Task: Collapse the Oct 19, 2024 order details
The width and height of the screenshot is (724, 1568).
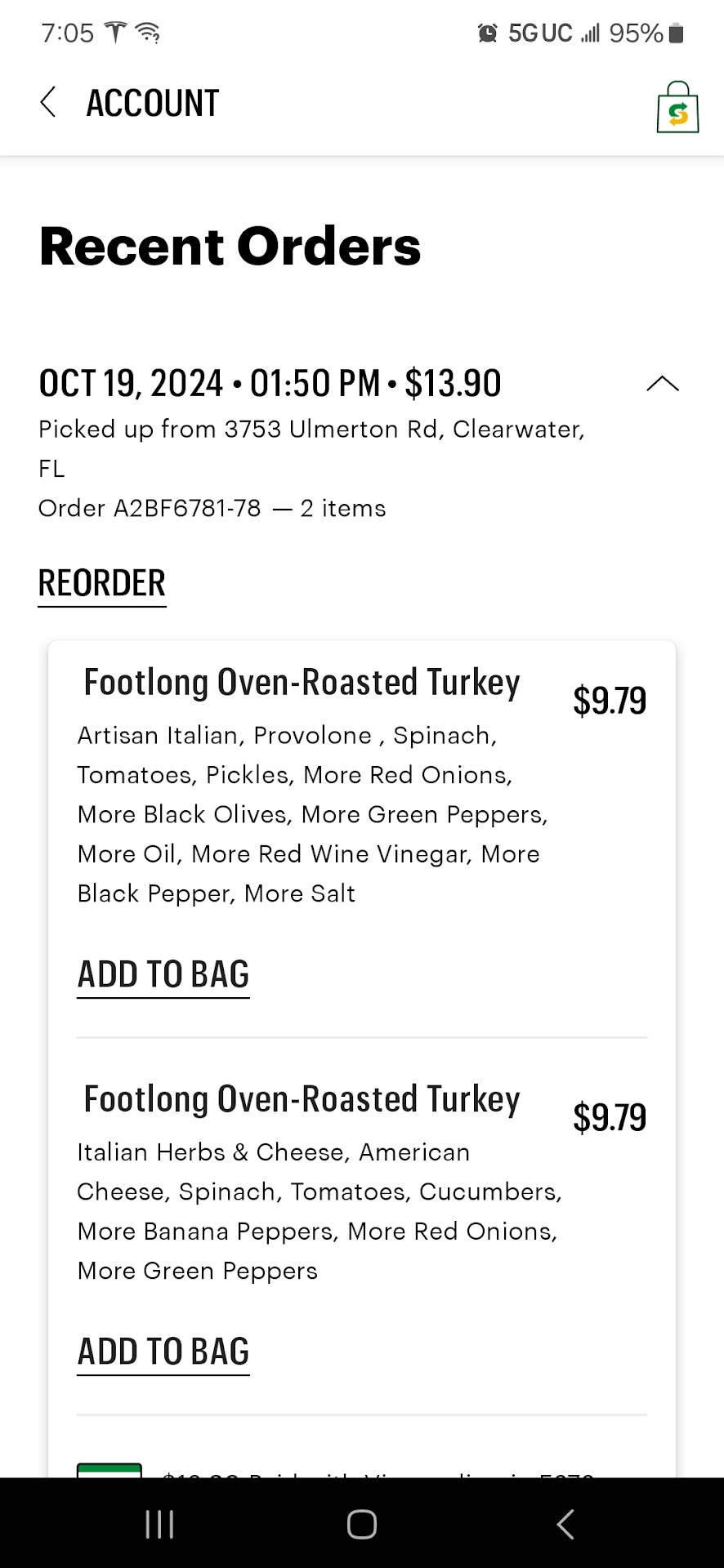Action: (x=662, y=384)
